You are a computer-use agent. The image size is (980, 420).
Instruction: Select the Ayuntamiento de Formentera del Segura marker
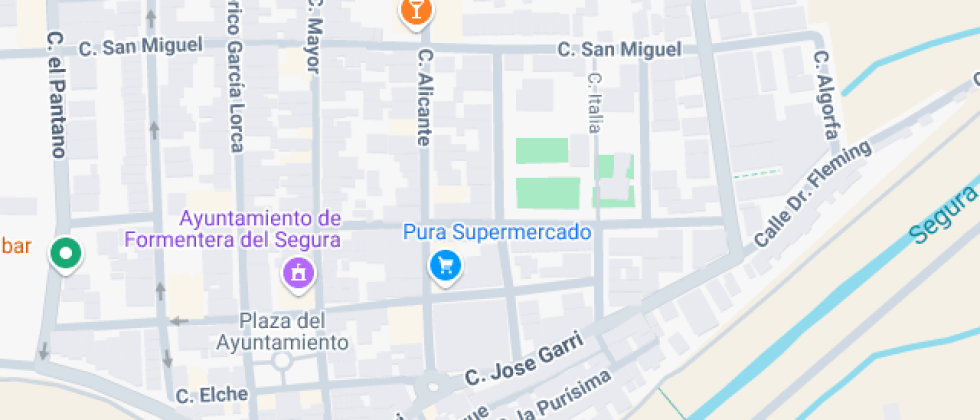tap(297, 272)
